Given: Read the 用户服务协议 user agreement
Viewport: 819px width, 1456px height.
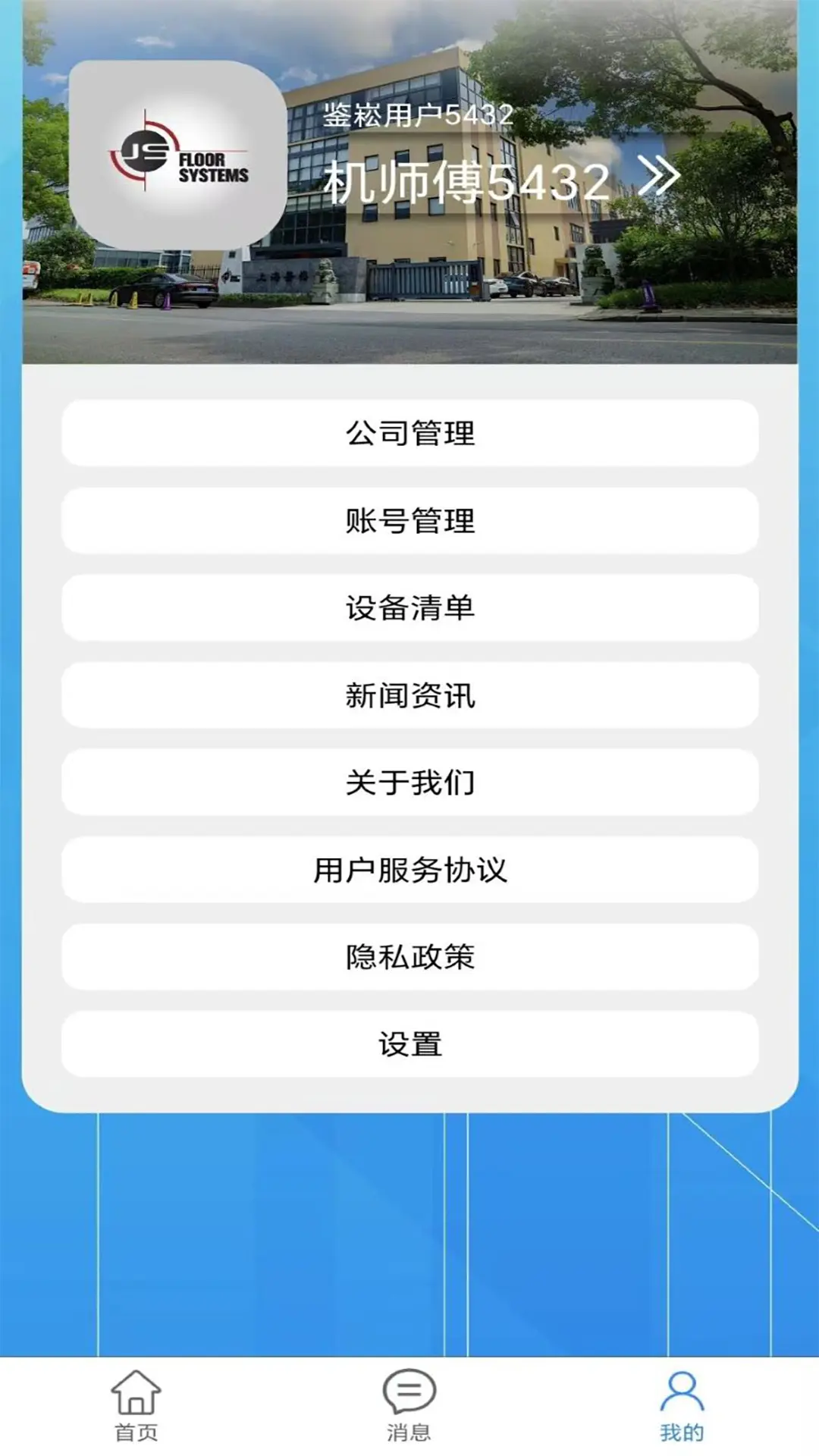Looking at the screenshot, I should [x=409, y=870].
